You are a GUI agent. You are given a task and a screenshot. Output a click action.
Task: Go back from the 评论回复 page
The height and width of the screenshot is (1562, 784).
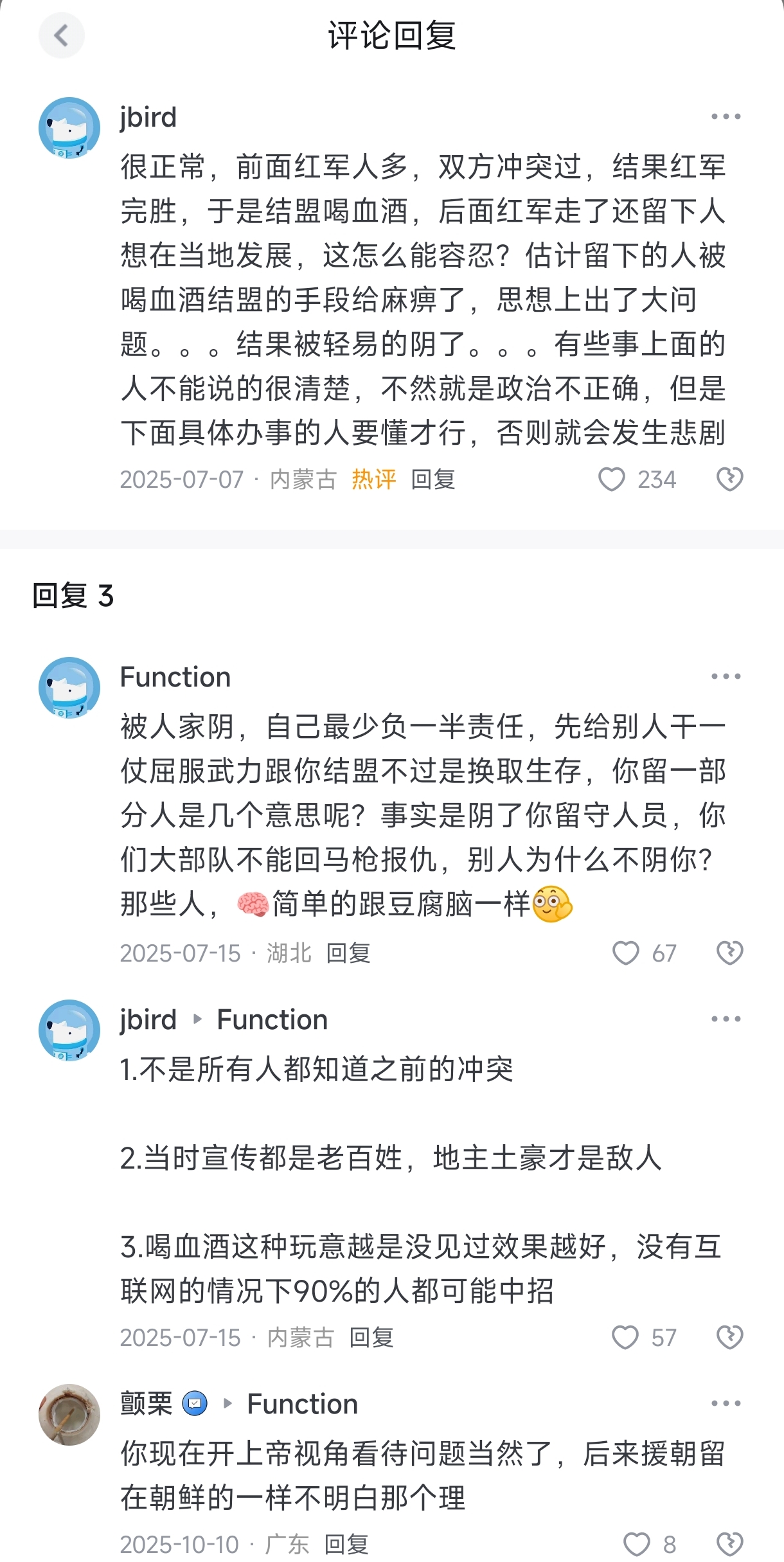(x=62, y=35)
